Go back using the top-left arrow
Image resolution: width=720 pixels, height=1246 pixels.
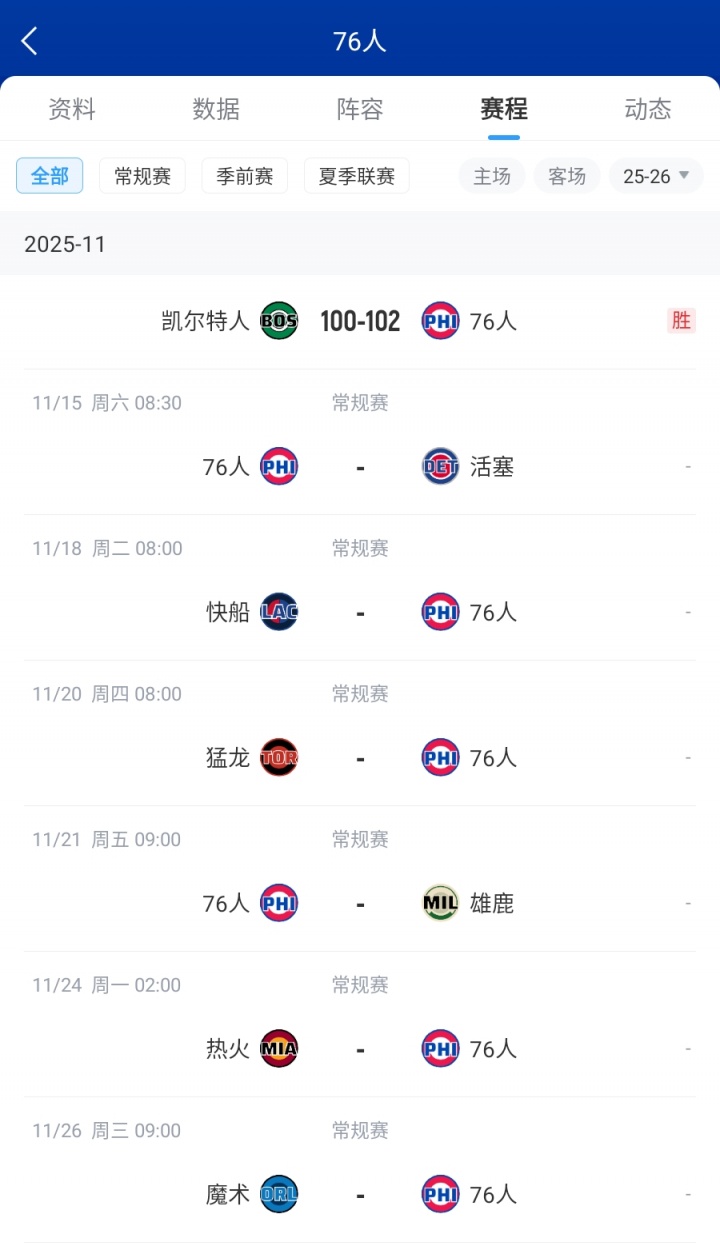tap(30, 41)
